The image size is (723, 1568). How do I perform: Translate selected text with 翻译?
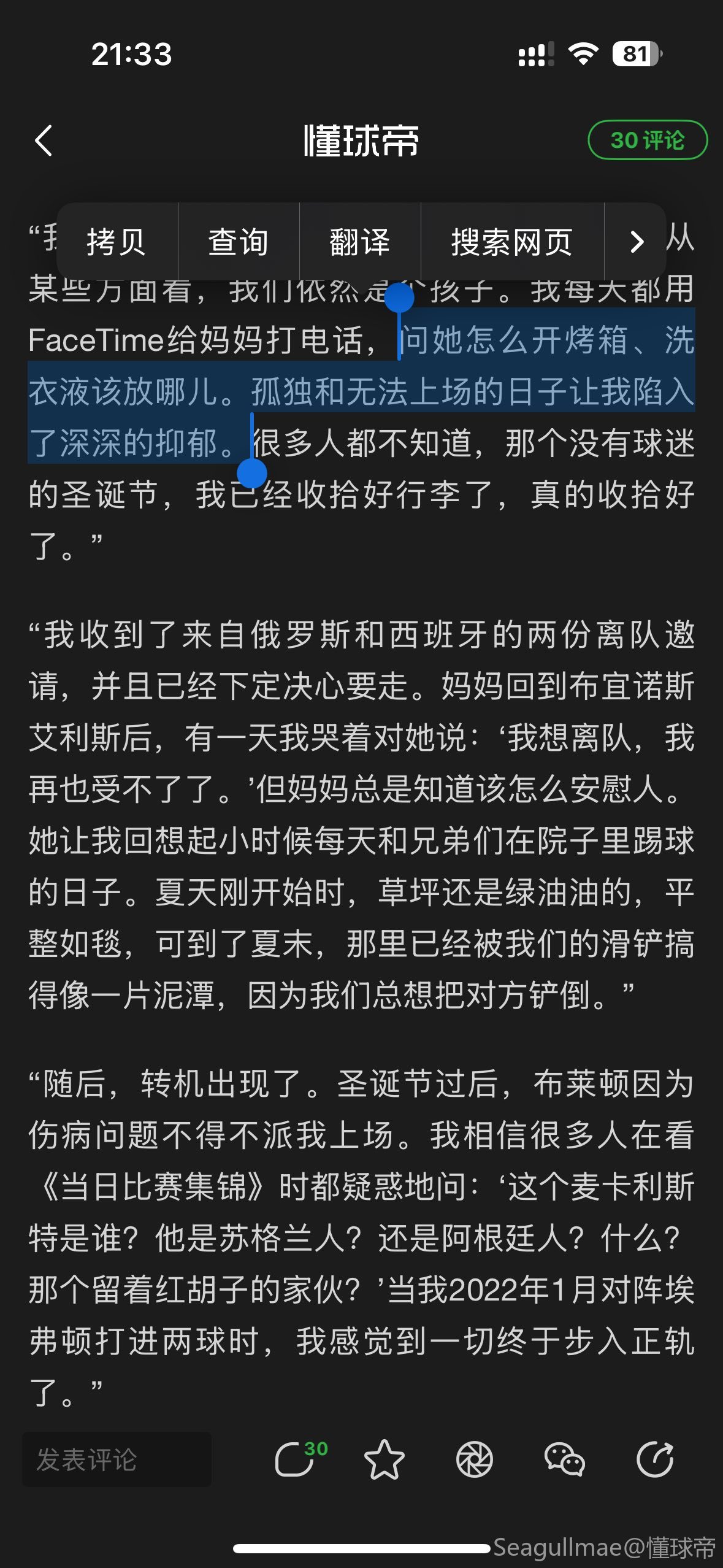click(x=359, y=242)
